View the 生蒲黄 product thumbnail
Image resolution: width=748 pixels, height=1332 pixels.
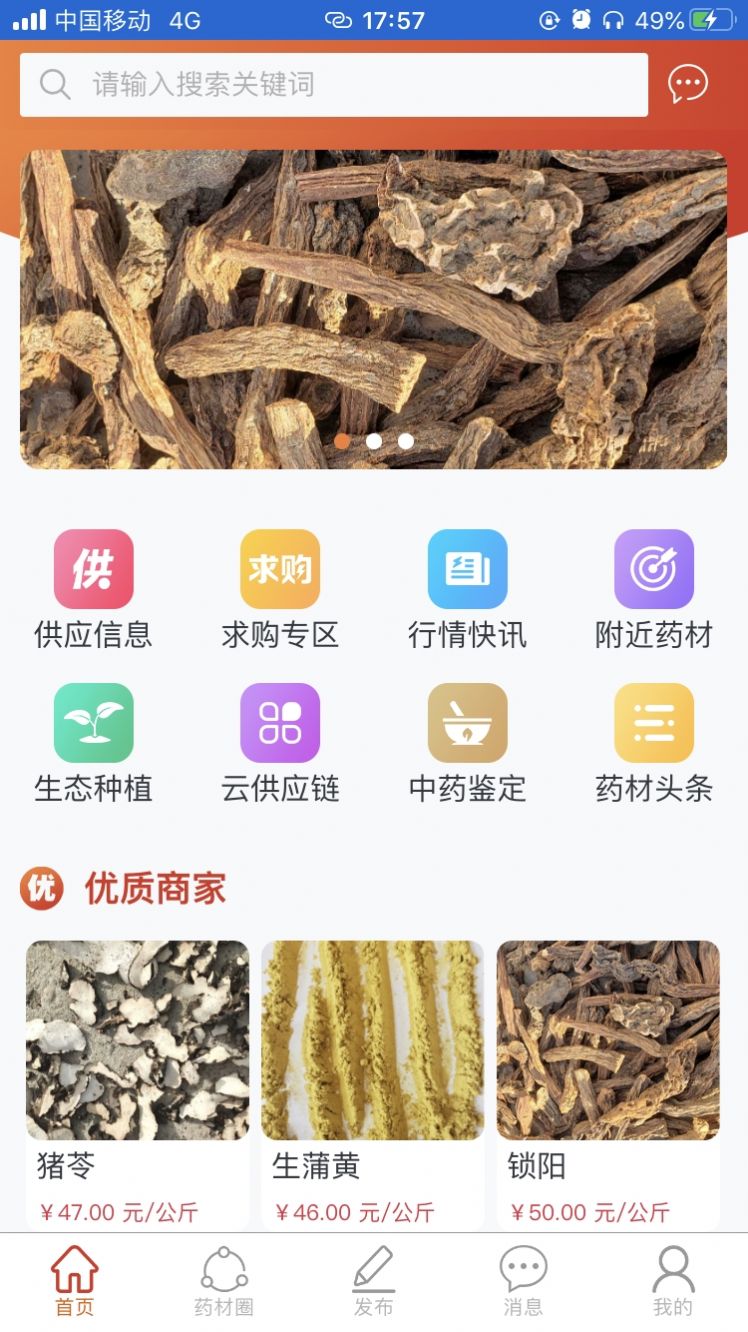tap(372, 1038)
